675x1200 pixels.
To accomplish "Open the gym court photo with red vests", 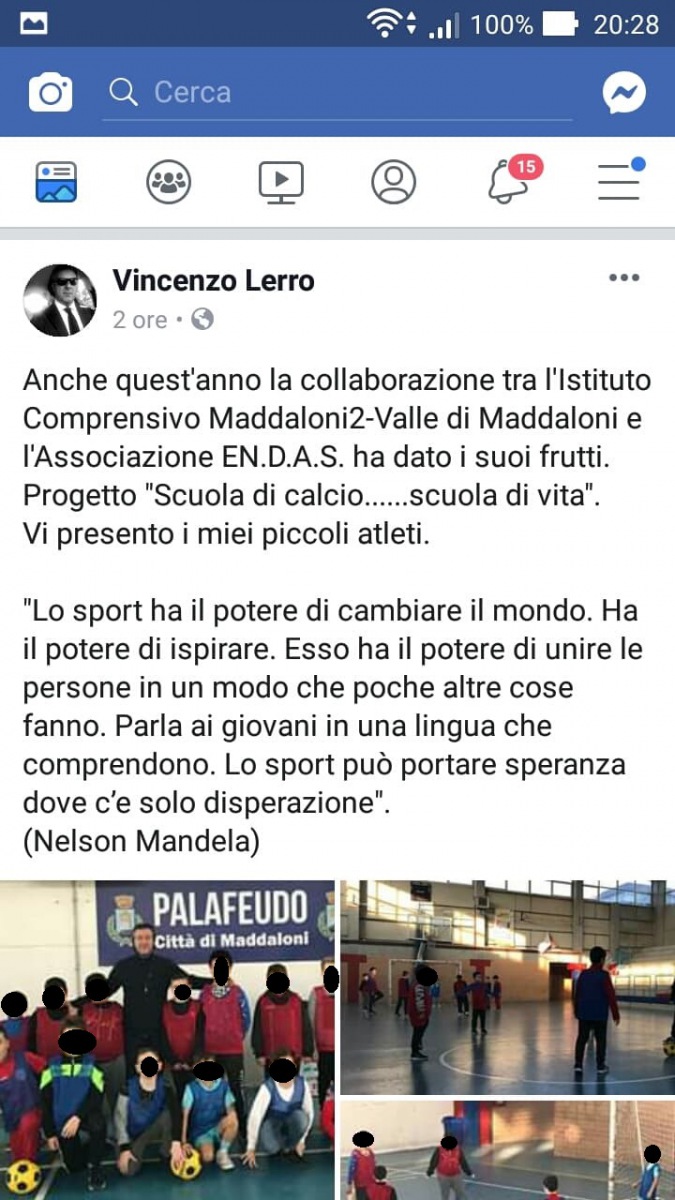I will click(507, 987).
